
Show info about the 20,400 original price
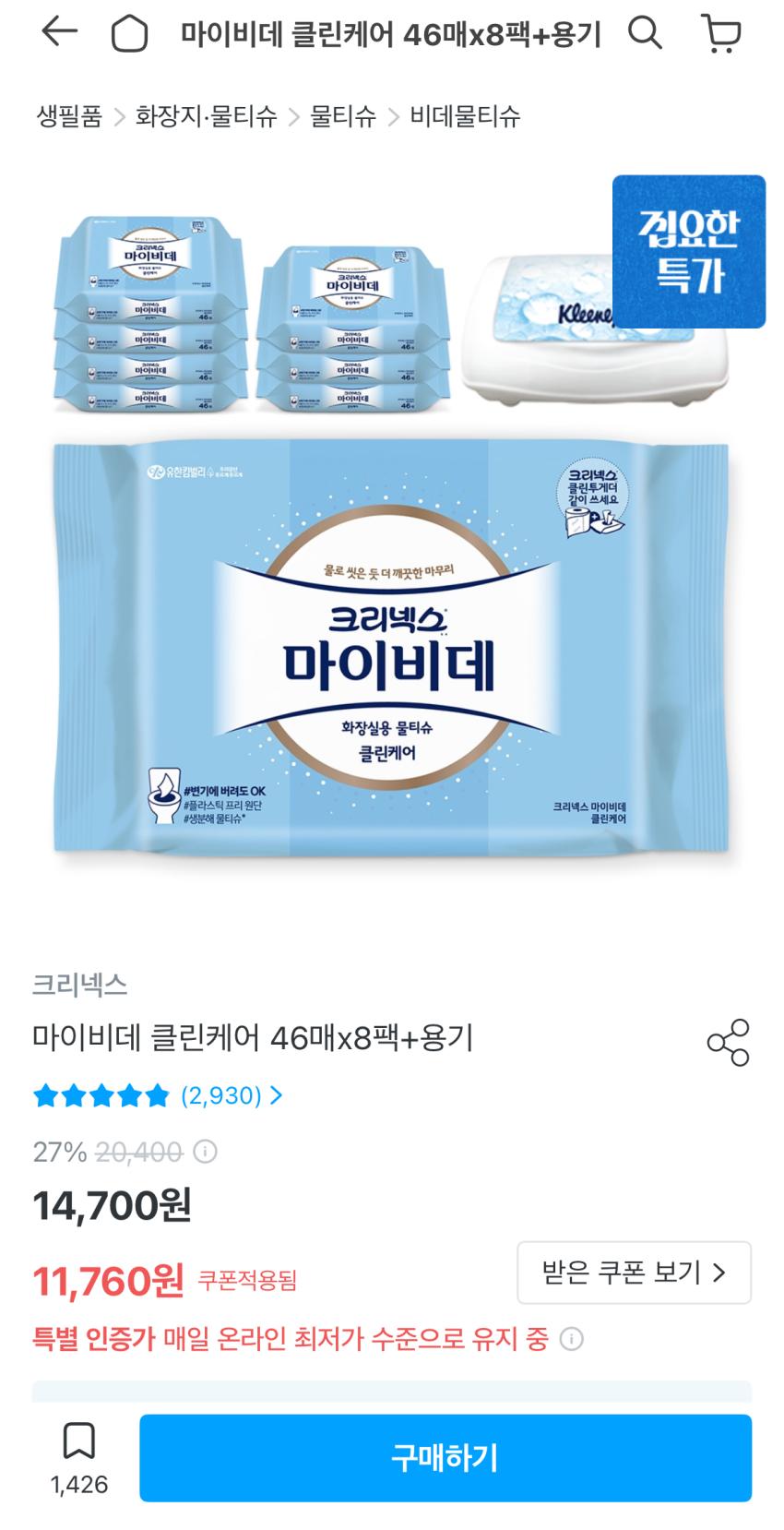[205, 1152]
